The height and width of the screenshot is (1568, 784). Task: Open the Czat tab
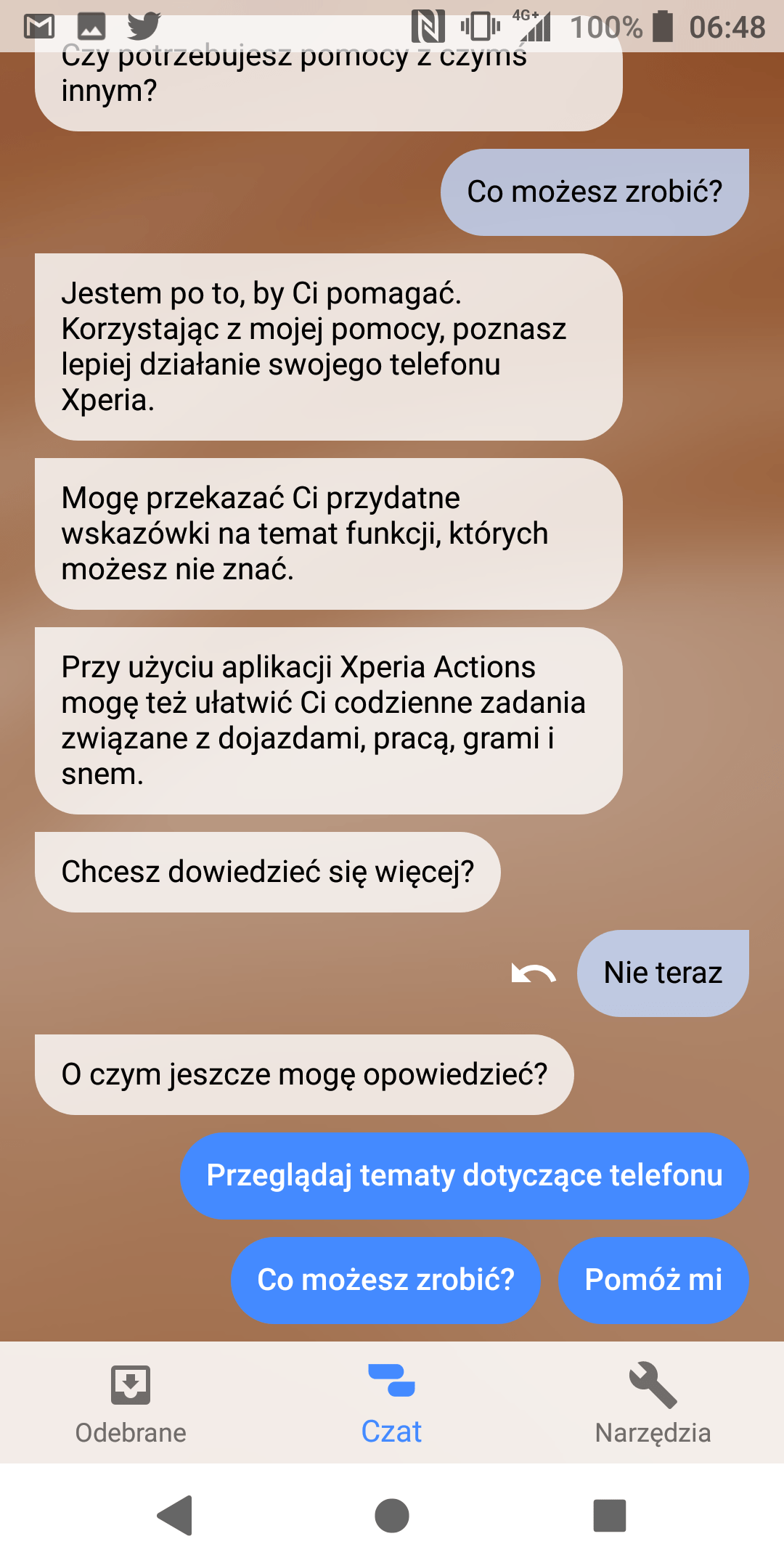click(392, 1402)
